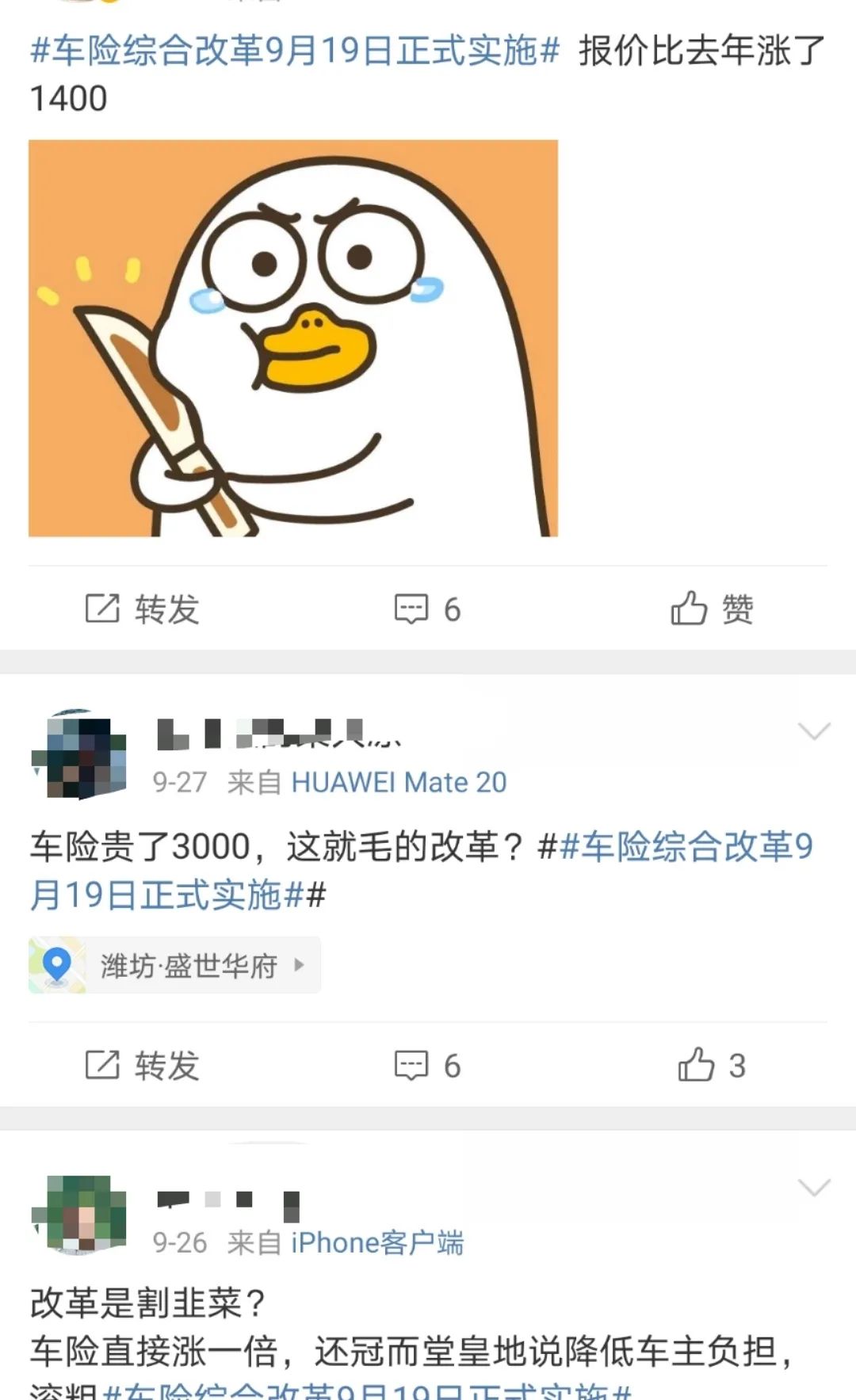The height and width of the screenshot is (1400, 856).
Task: Open the iPhone客户端 source link
Action: pos(377,1243)
